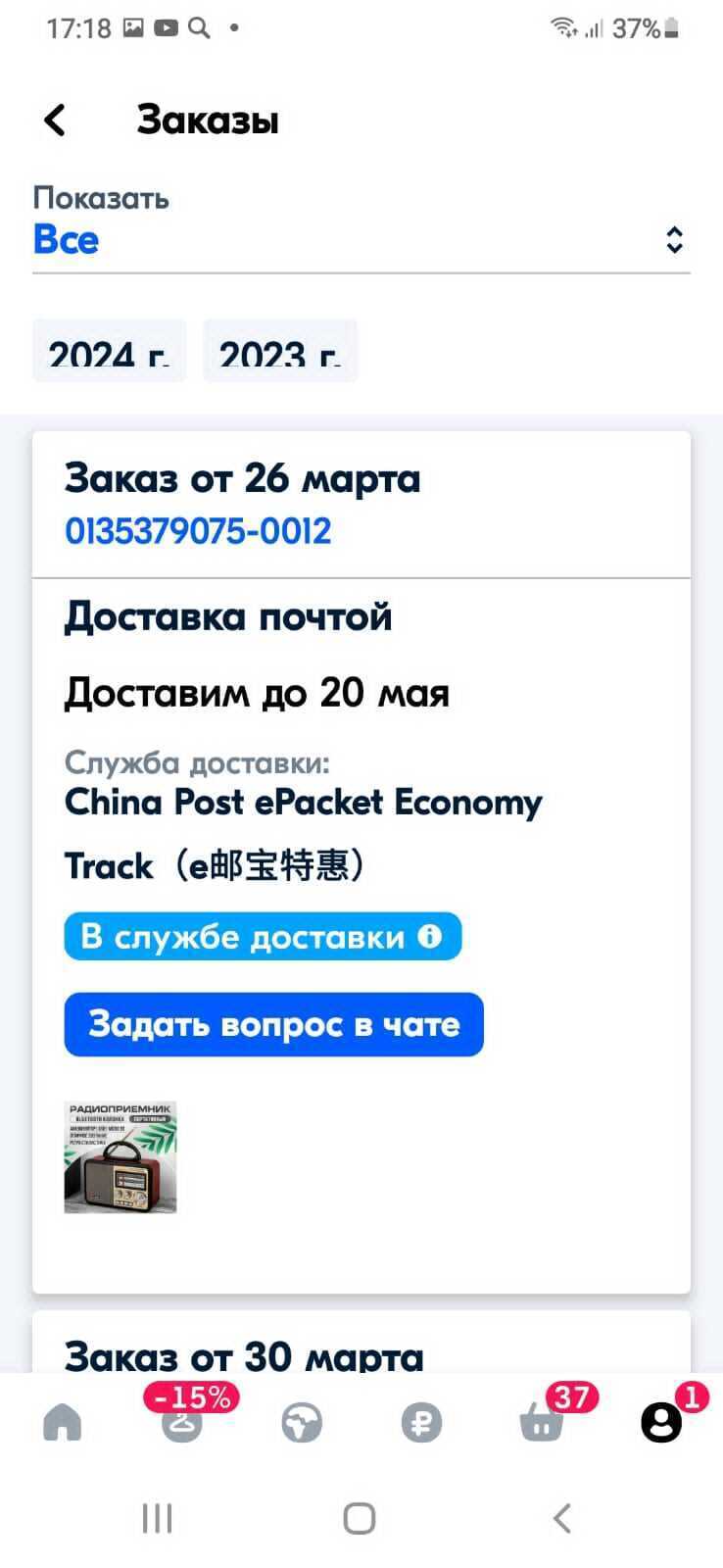Open the clothing tab with -15% badge
Screen dimensions: 723x1568
(x=183, y=1421)
